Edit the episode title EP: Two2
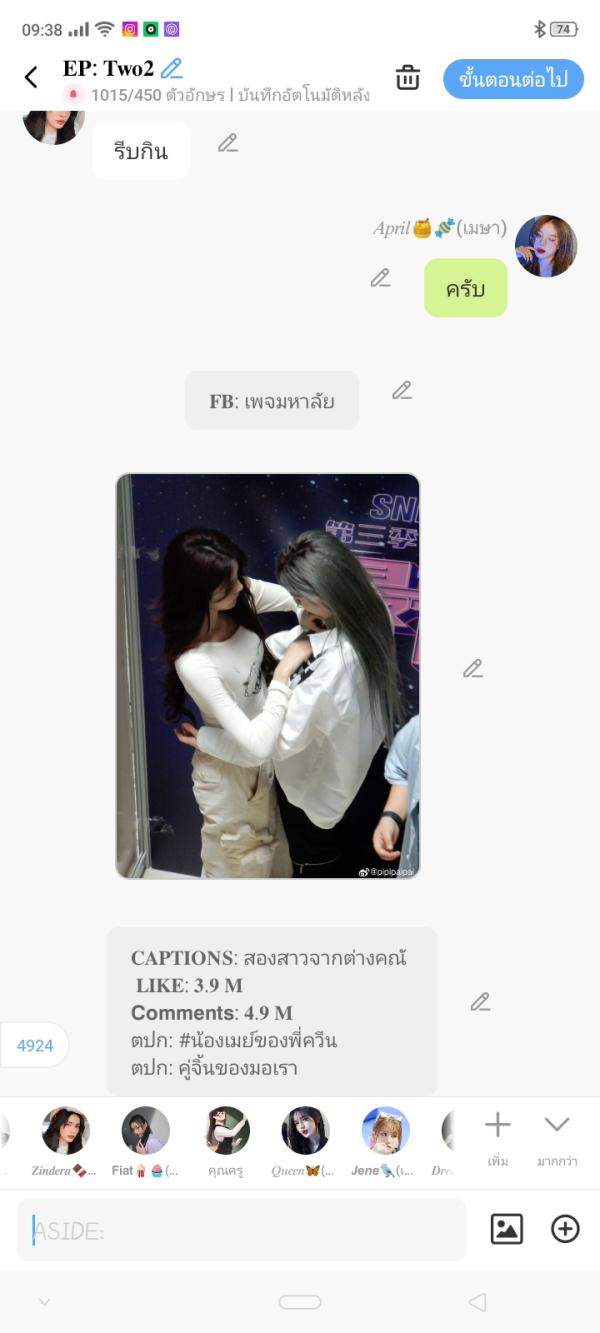The height and width of the screenshot is (1333, 600). coord(172,68)
